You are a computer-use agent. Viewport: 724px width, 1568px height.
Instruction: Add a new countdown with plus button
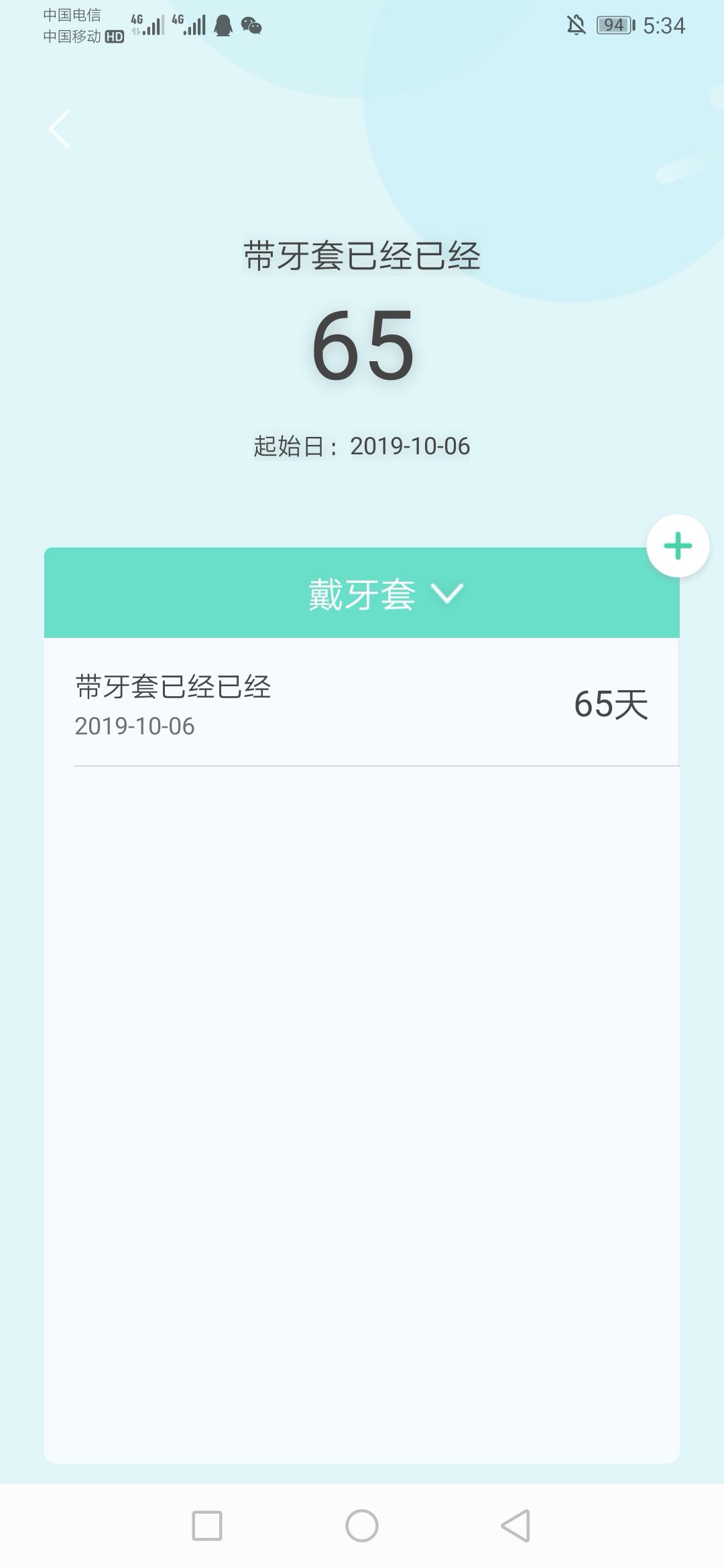pyautogui.click(x=678, y=546)
